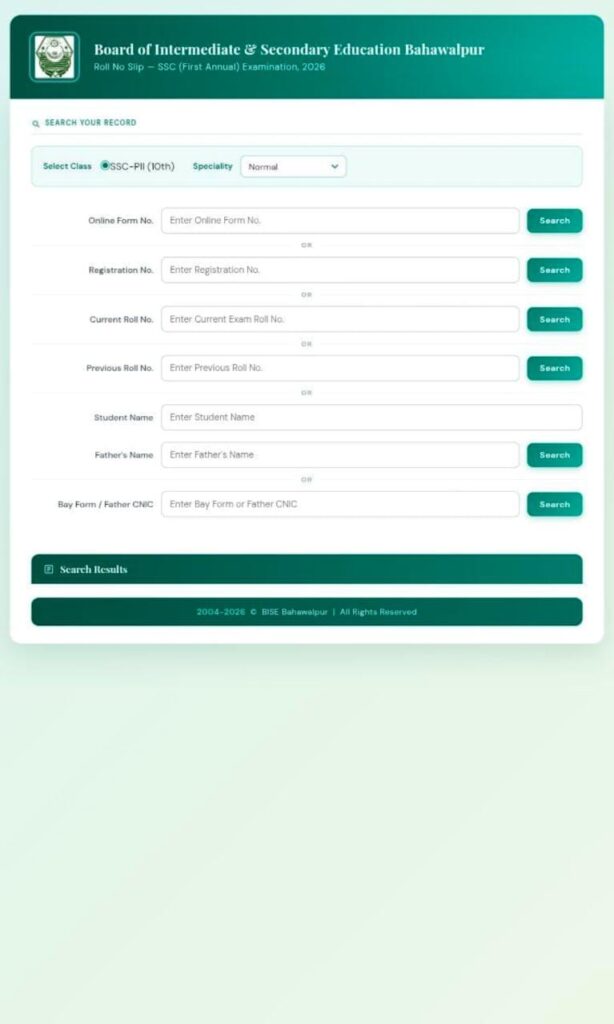The height and width of the screenshot is (1024, 614).
Task: Search by Father's Name
Action: [554, 455]
